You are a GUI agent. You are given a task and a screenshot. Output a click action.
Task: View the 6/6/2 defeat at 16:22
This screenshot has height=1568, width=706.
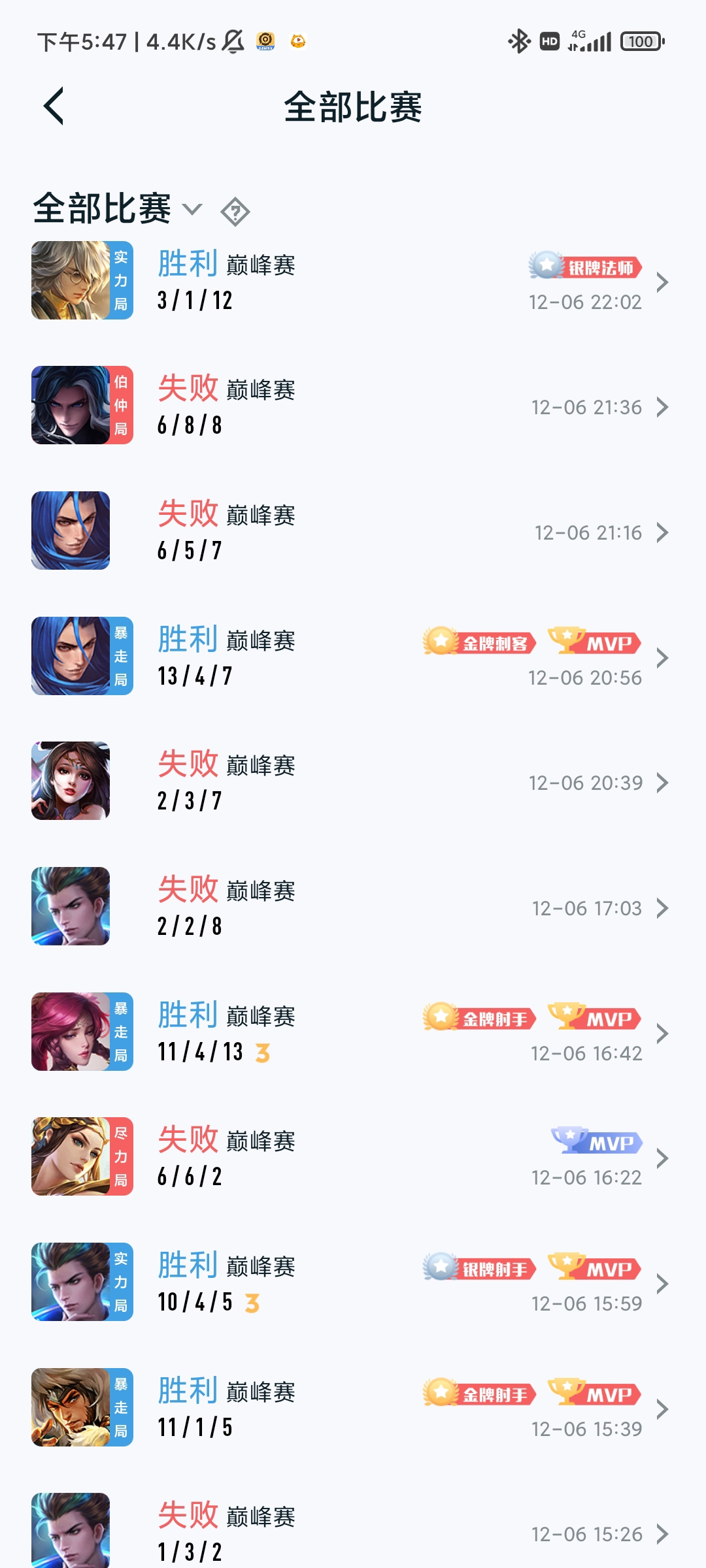353,1157
